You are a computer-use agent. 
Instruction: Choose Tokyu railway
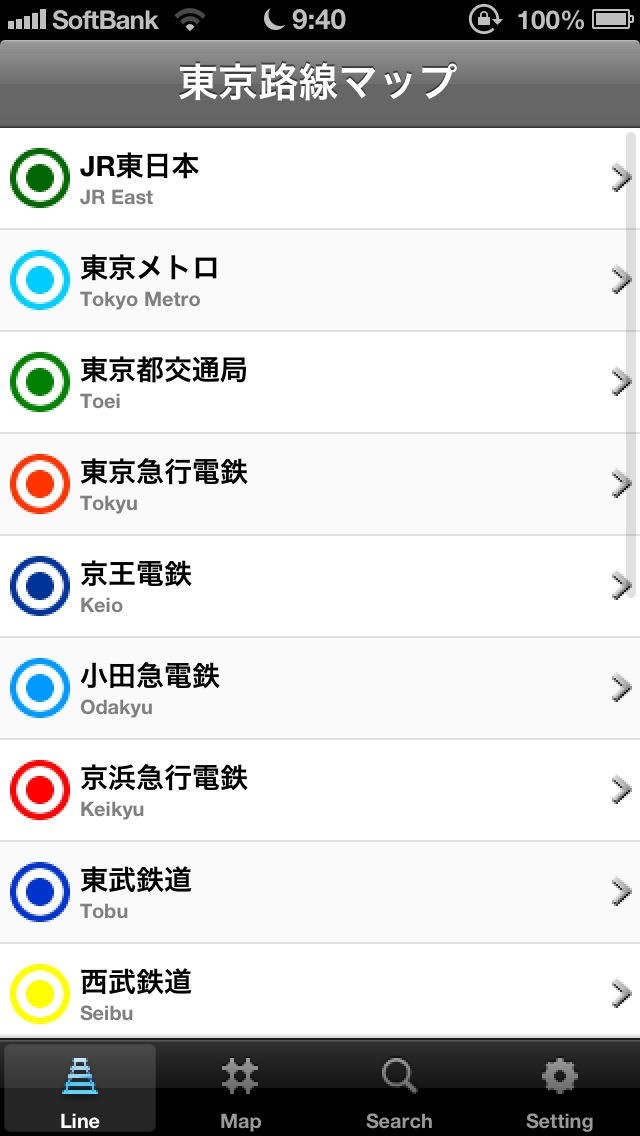coord(320,485)
